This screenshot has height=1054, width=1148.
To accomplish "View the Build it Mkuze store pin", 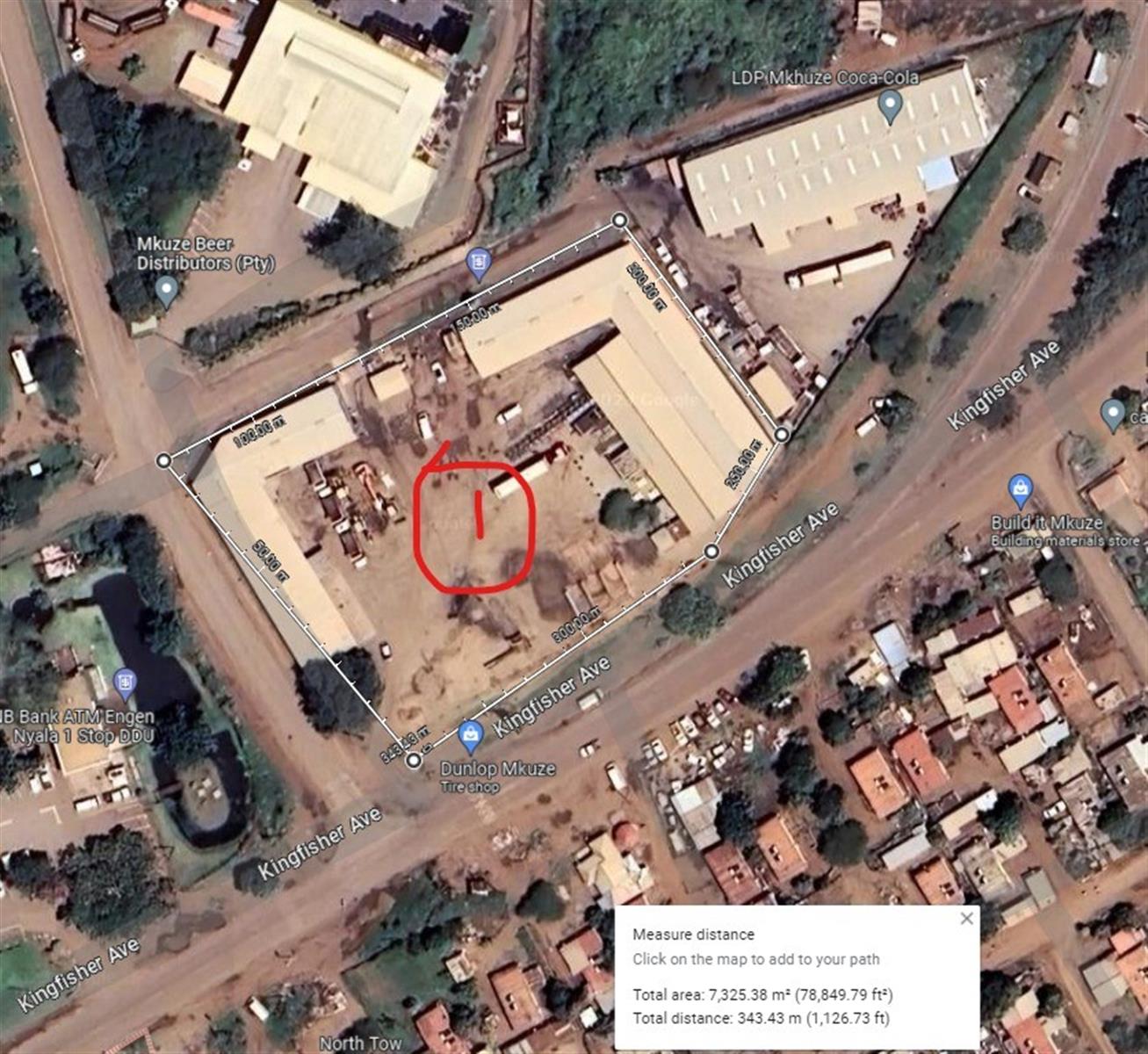I will click(1020, 491).
